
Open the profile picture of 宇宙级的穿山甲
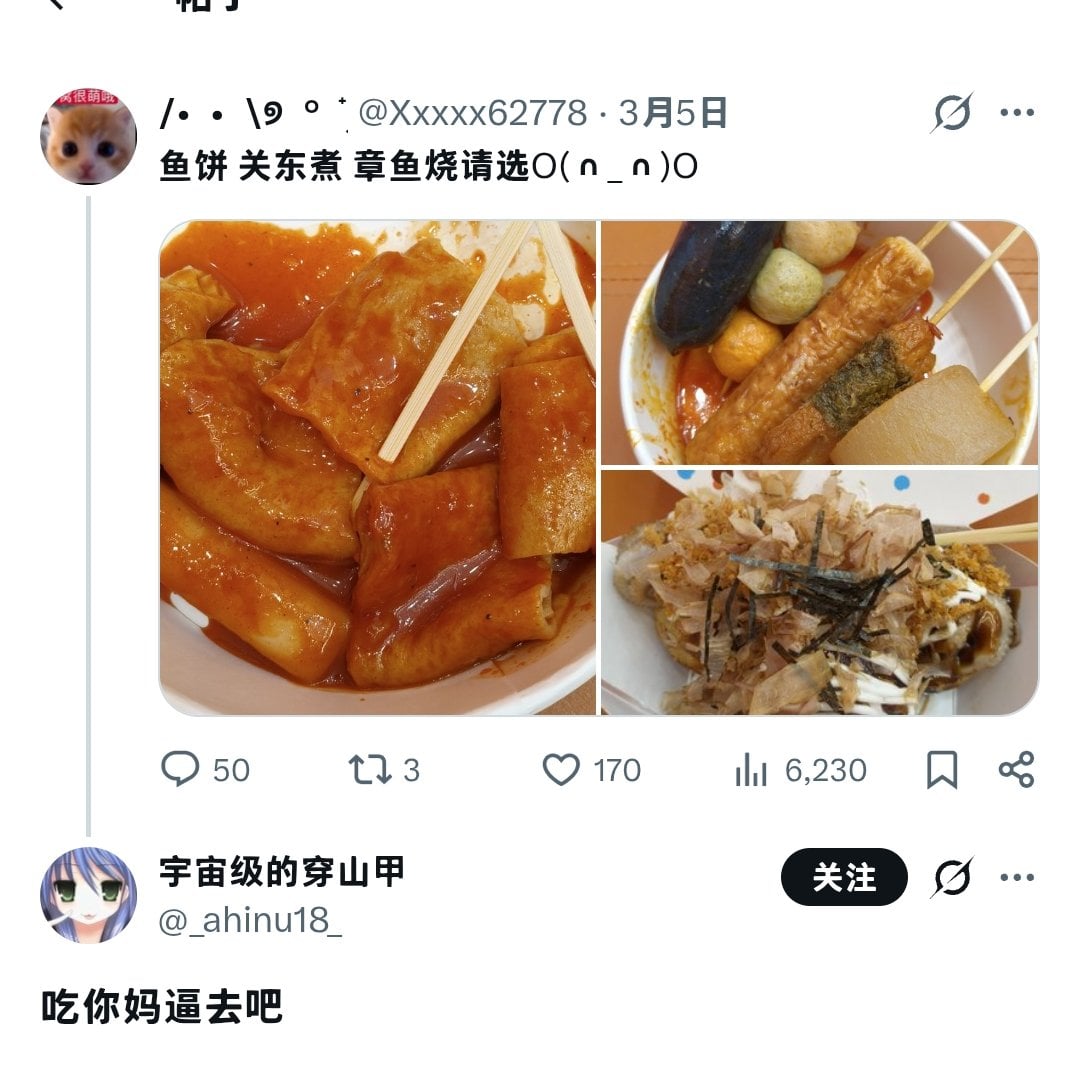pyautogui.click(x=88, y=895)
